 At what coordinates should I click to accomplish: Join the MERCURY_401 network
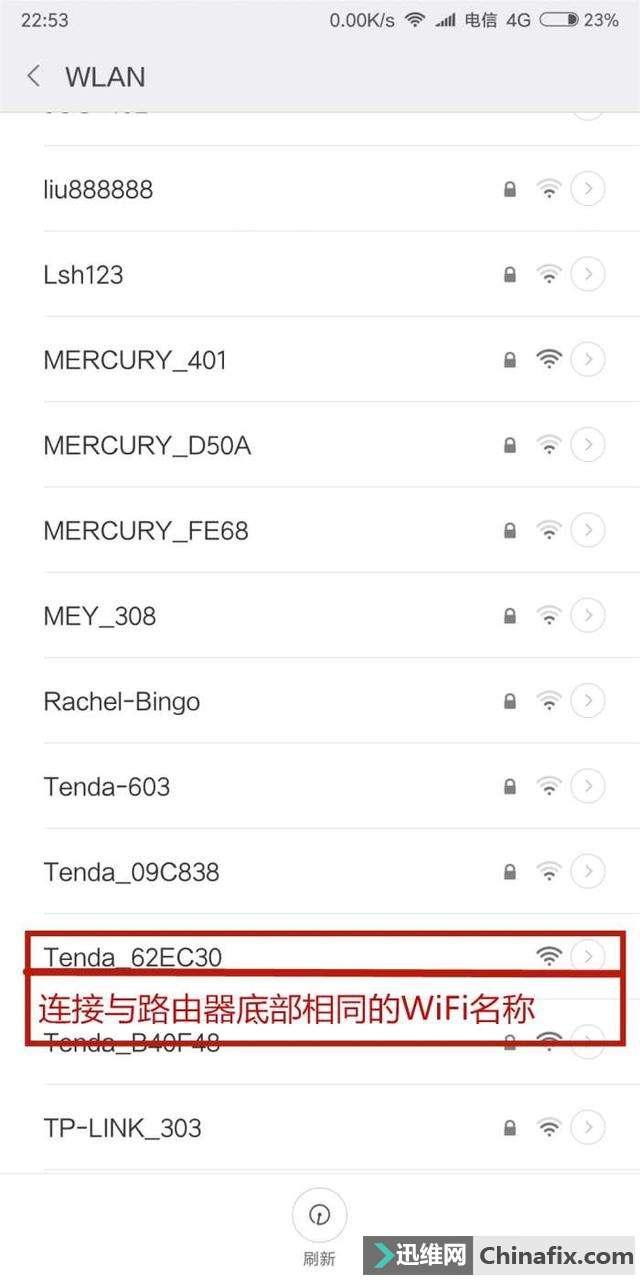[x=135, y=360]
